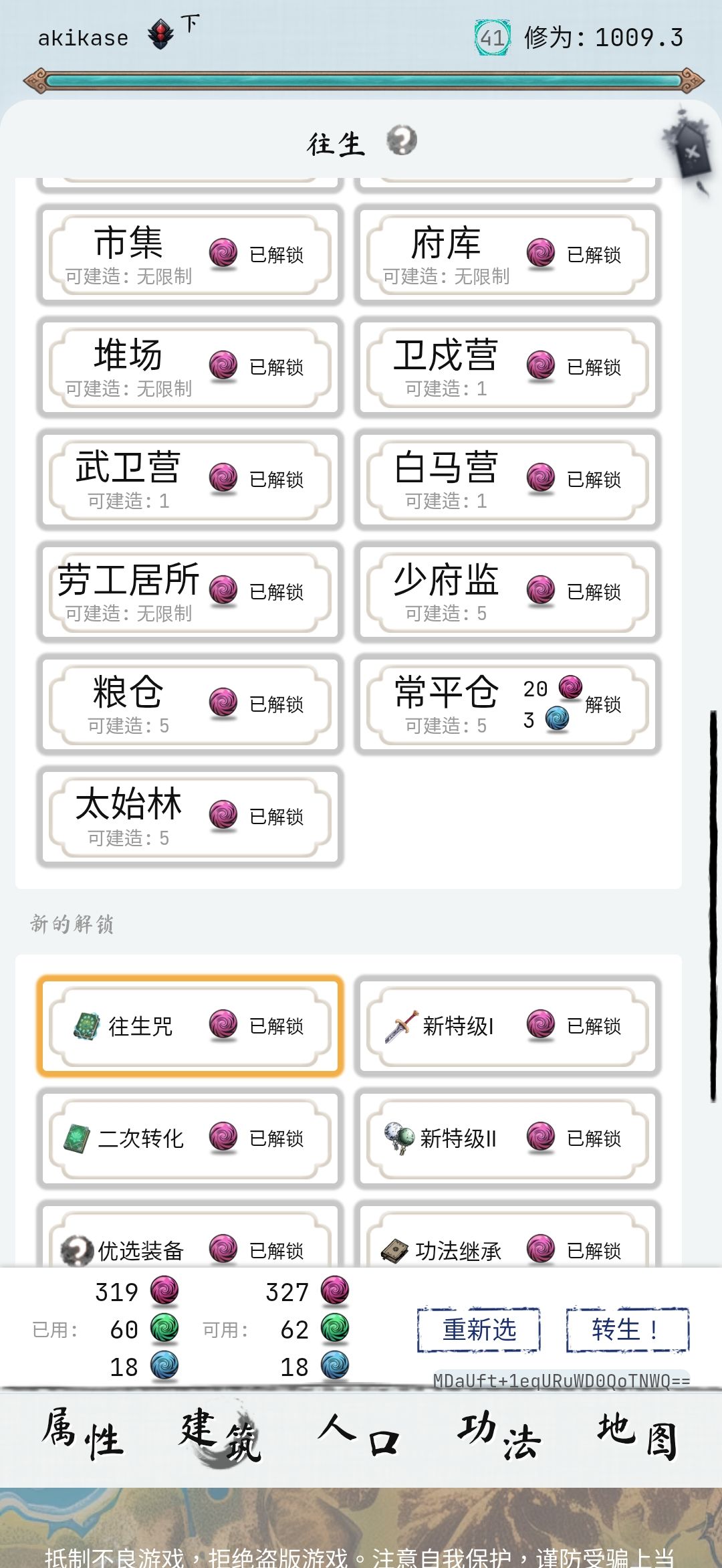This screenshot has width=722, height=1568.
Task: Switch to the 属性 tab
Action: tap(83, 1433)
